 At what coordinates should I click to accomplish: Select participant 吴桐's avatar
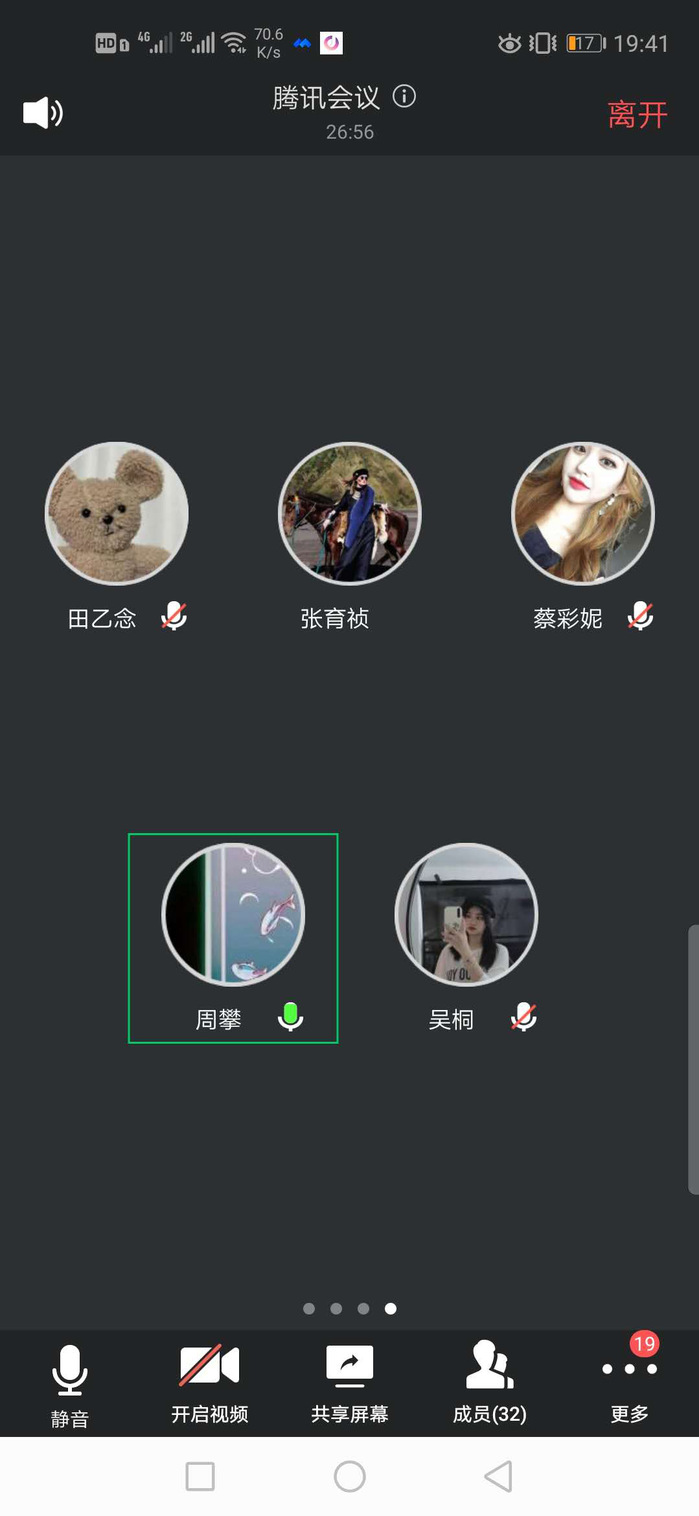(x=466, y=914)
